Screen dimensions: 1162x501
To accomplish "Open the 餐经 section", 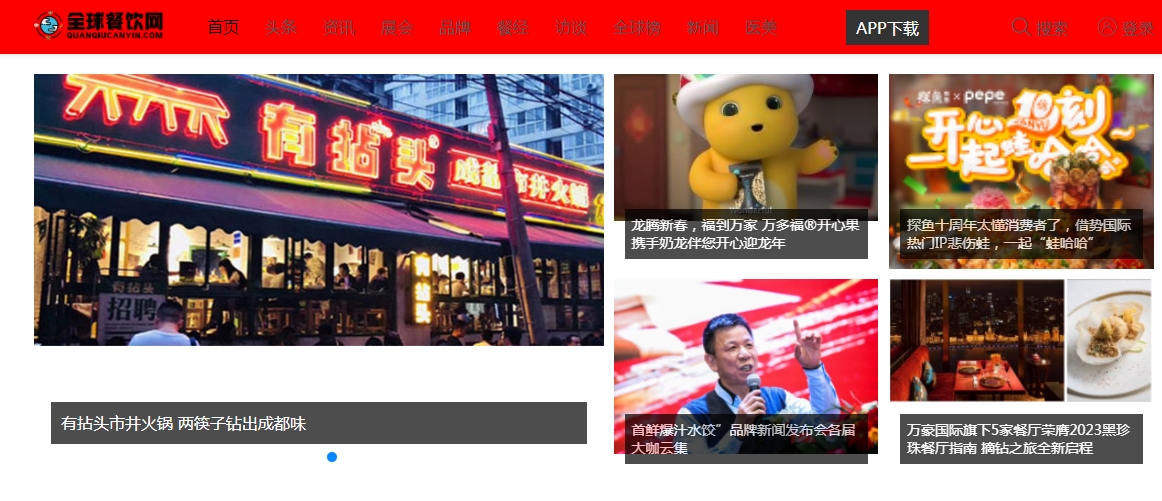I will [x=513, y=27].
